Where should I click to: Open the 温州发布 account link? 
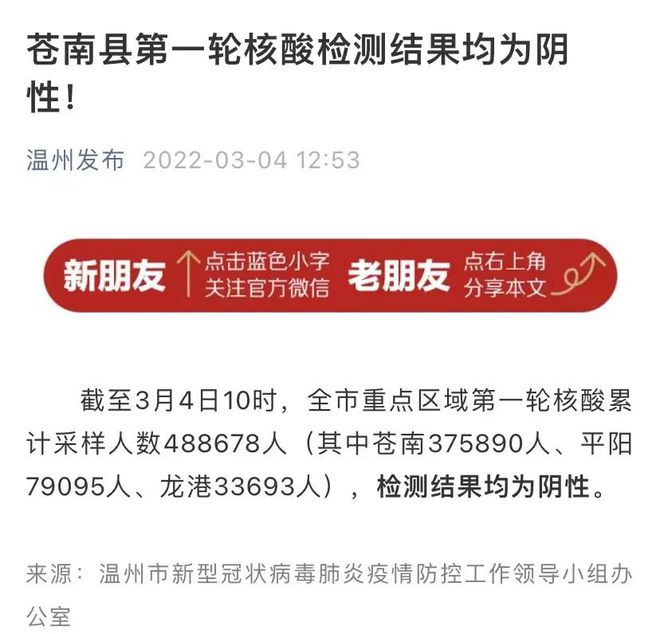click(x=76, y=160)
